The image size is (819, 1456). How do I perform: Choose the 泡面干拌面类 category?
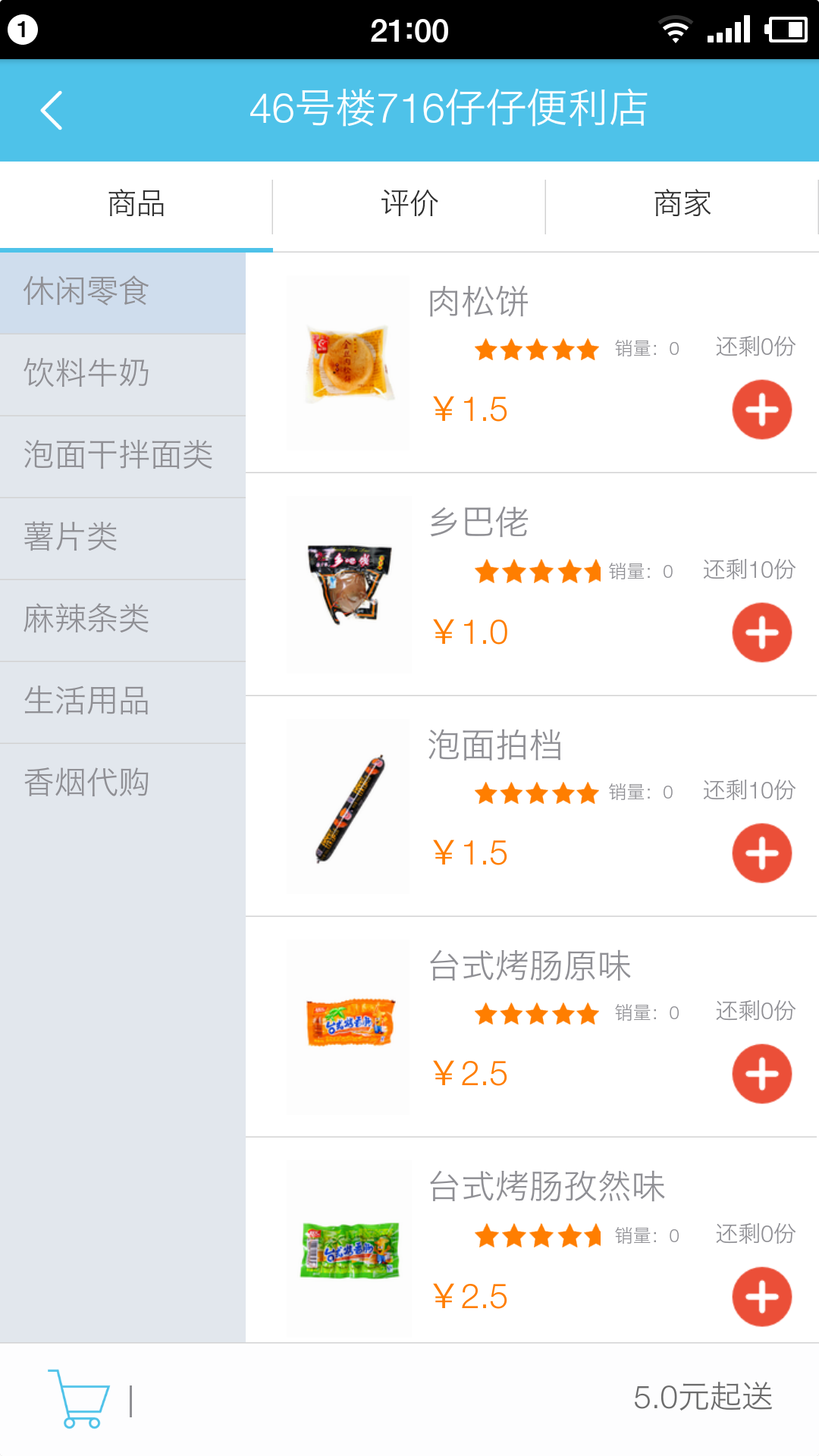coord(123,457)
